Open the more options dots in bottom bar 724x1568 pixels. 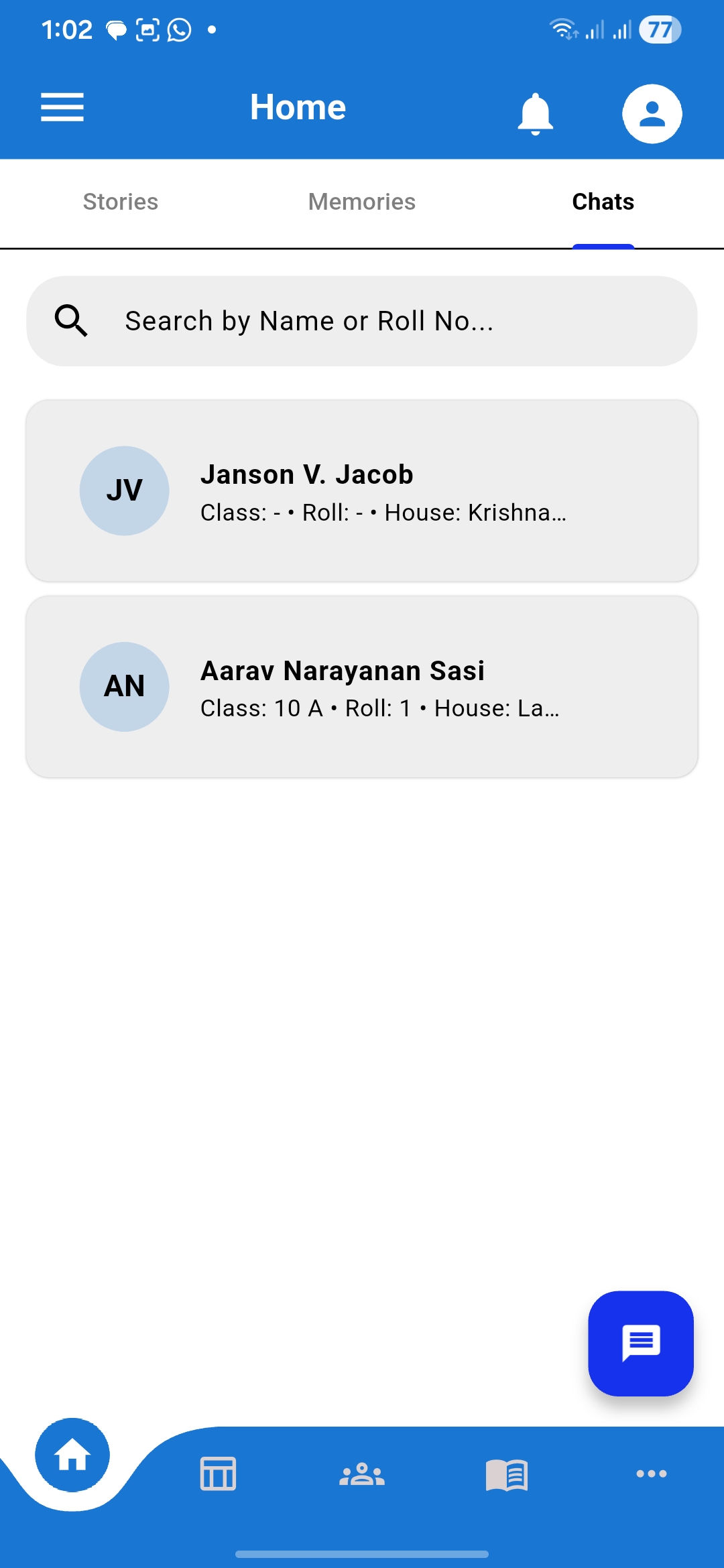[651, 1474]
